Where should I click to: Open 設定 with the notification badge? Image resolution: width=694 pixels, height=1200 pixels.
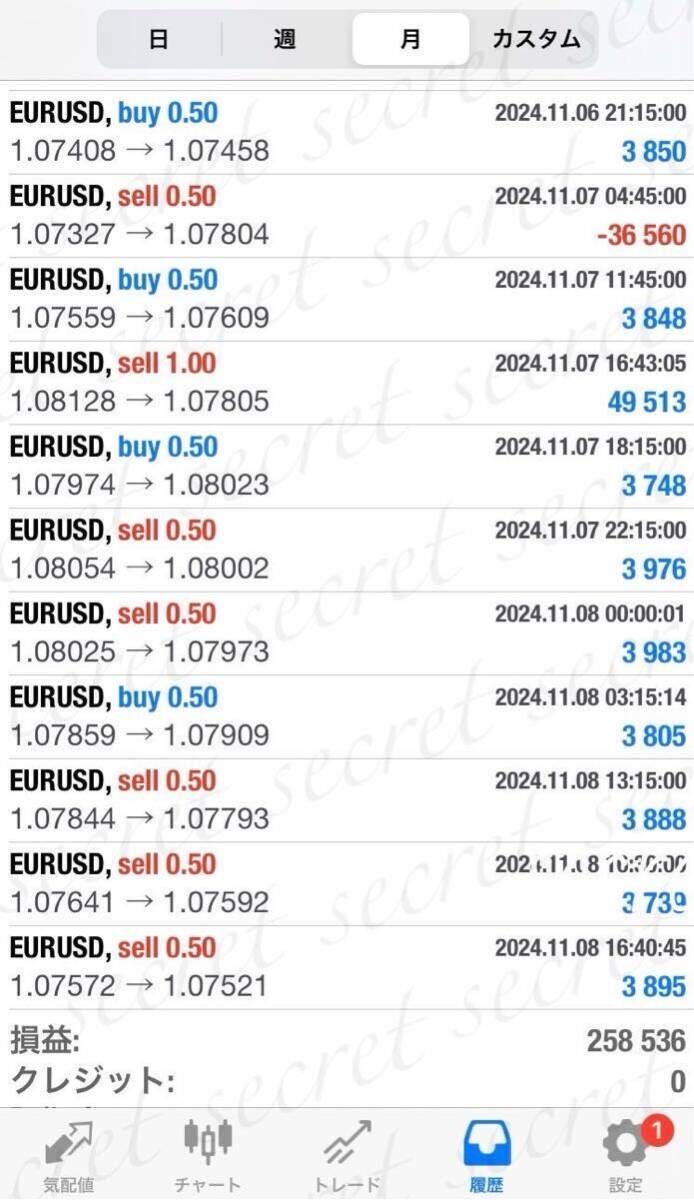tap(625, 1155)
